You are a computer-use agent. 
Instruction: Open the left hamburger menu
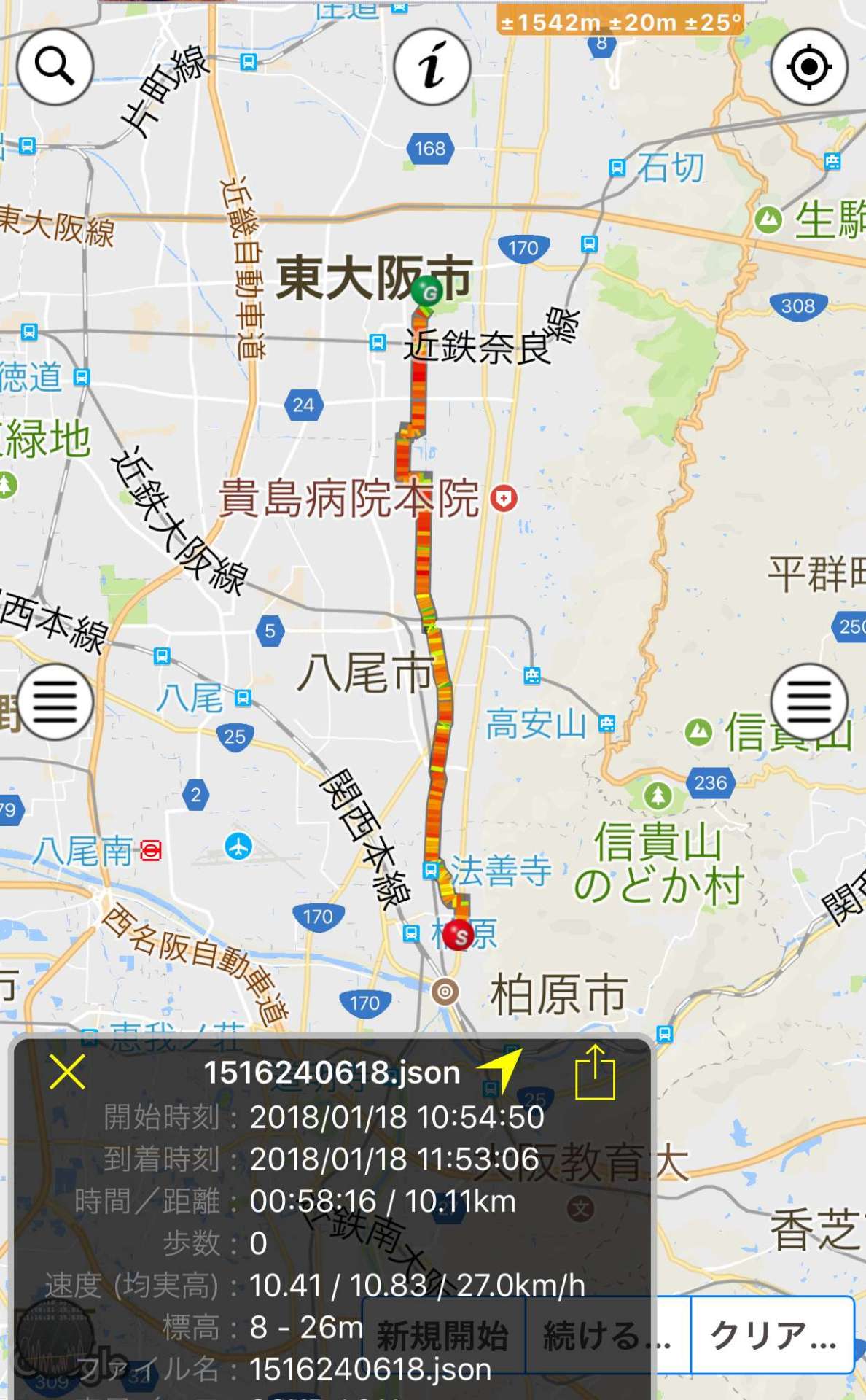[55, 702]
